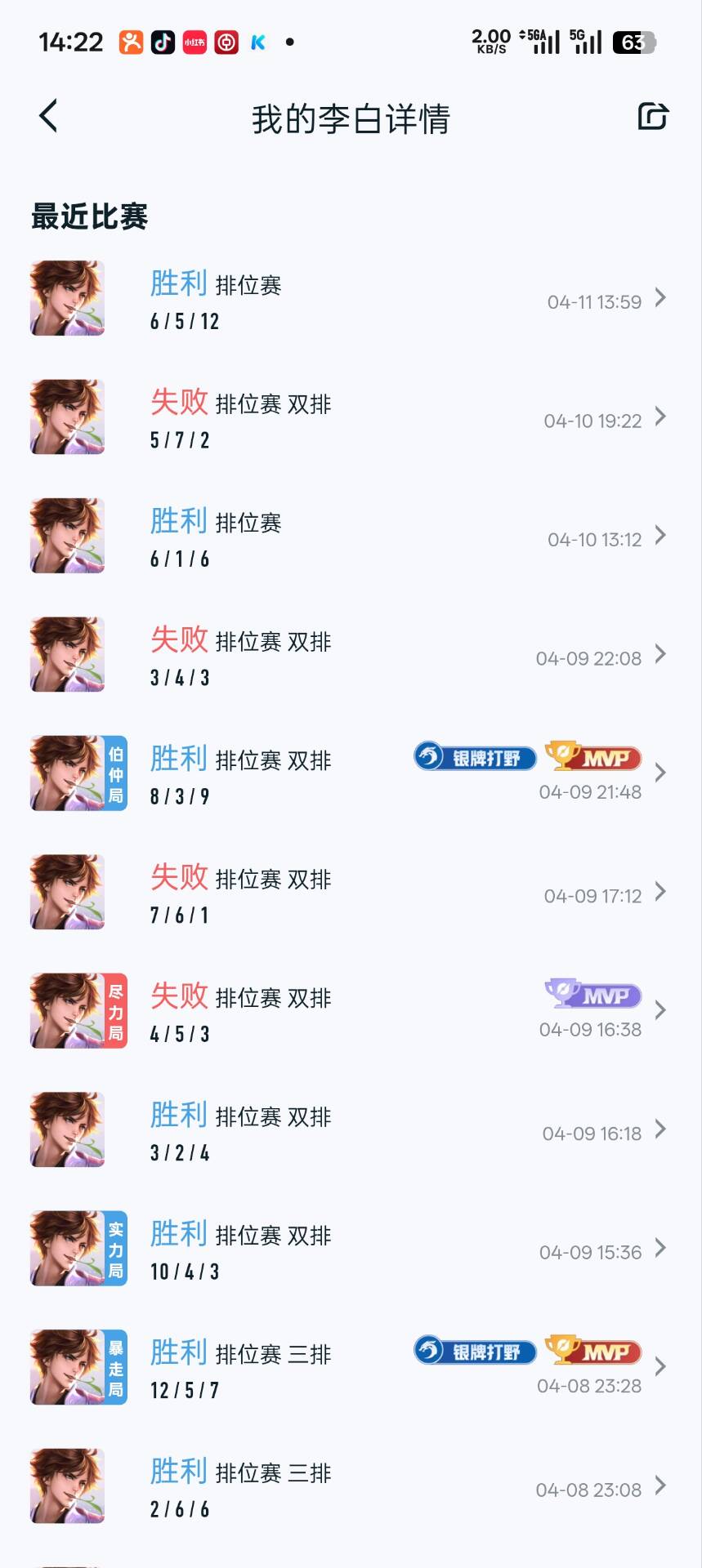Open the 04-09 15:36 实力局 match
The width and height of the screenshot is (702, 1568).
pyautogui.click(x=350, y=1249)
